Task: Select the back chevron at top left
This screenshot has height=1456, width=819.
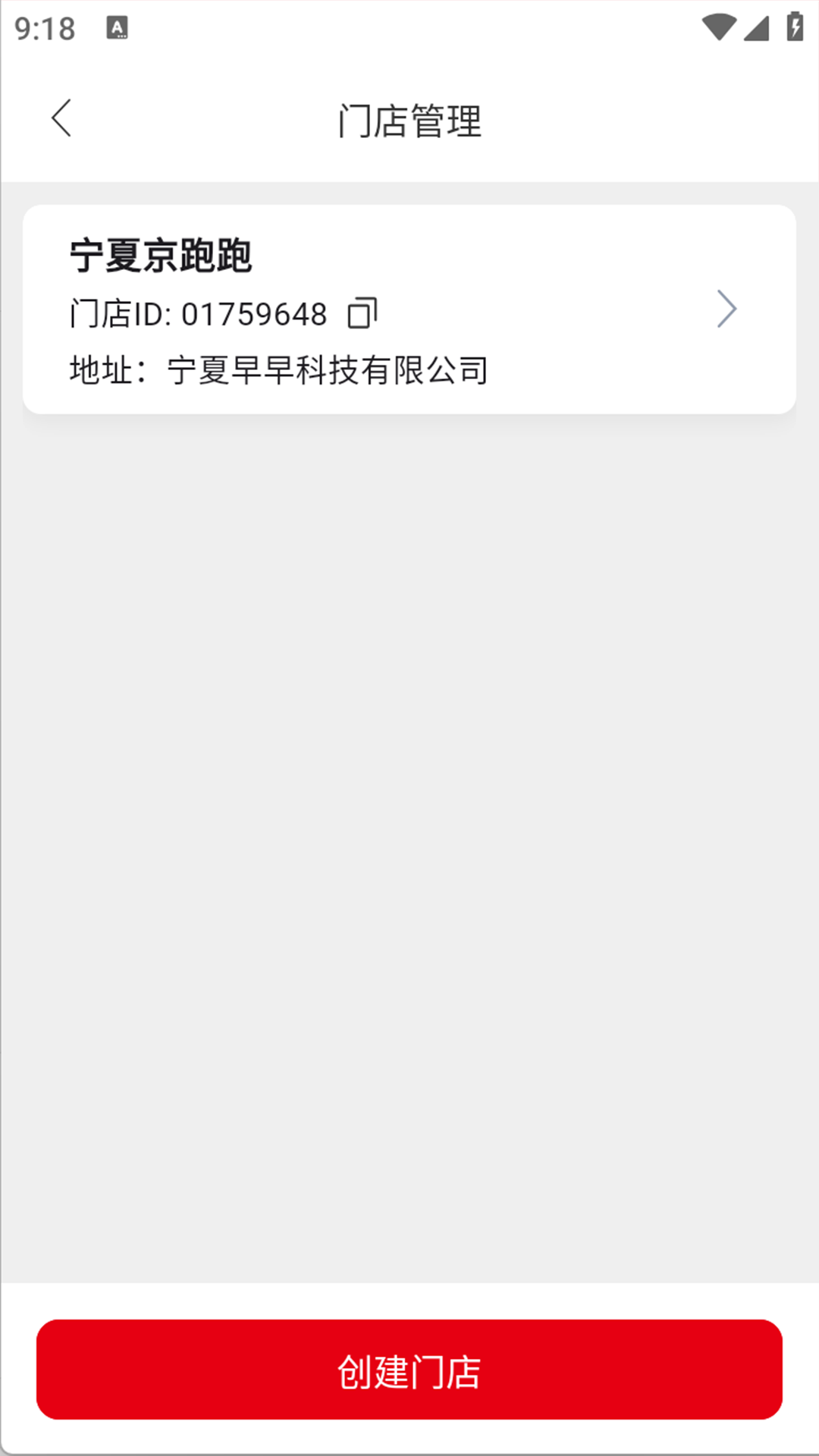Action: 61,119
